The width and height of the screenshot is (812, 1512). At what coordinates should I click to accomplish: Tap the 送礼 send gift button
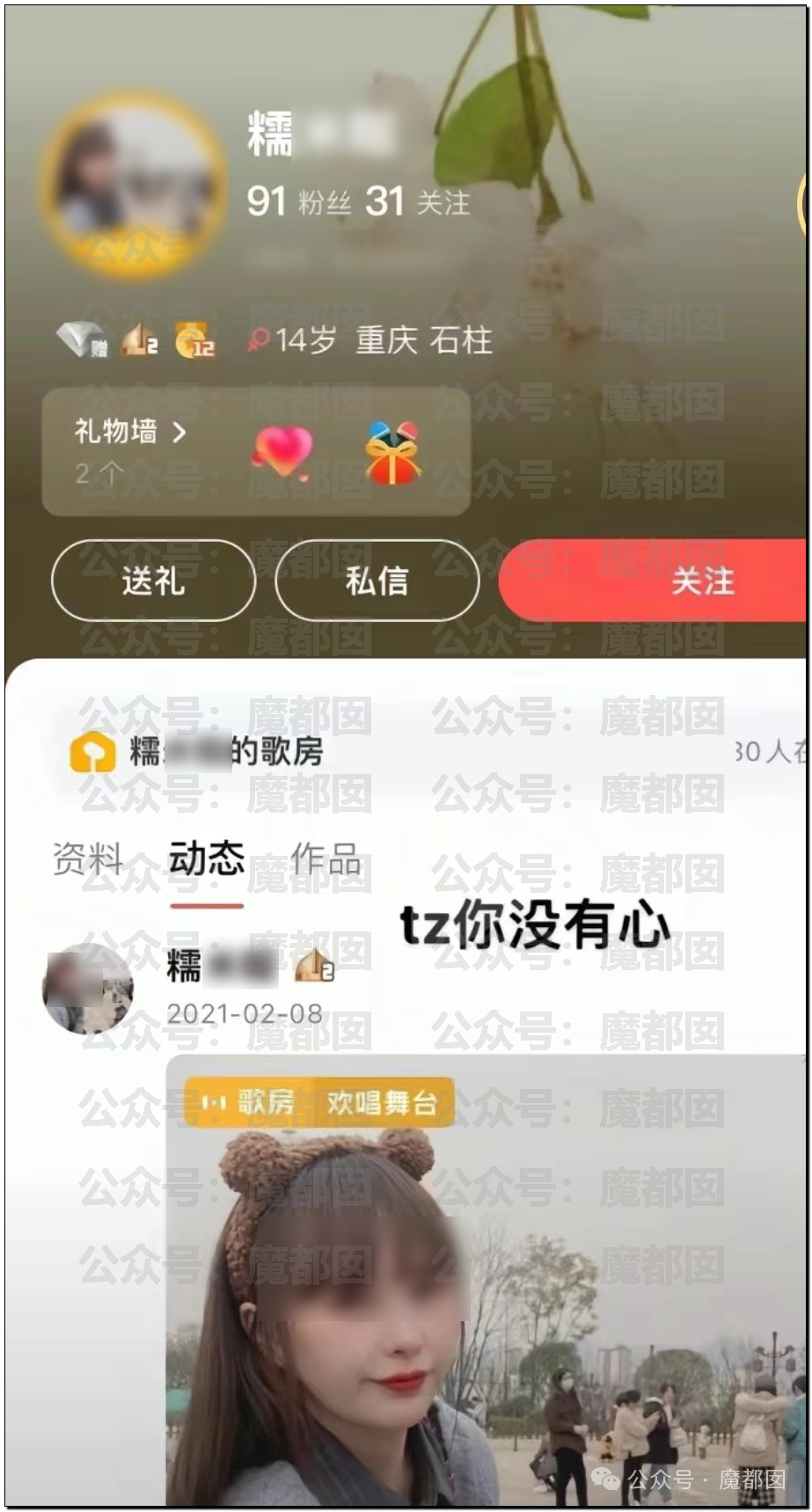point(153,581)
